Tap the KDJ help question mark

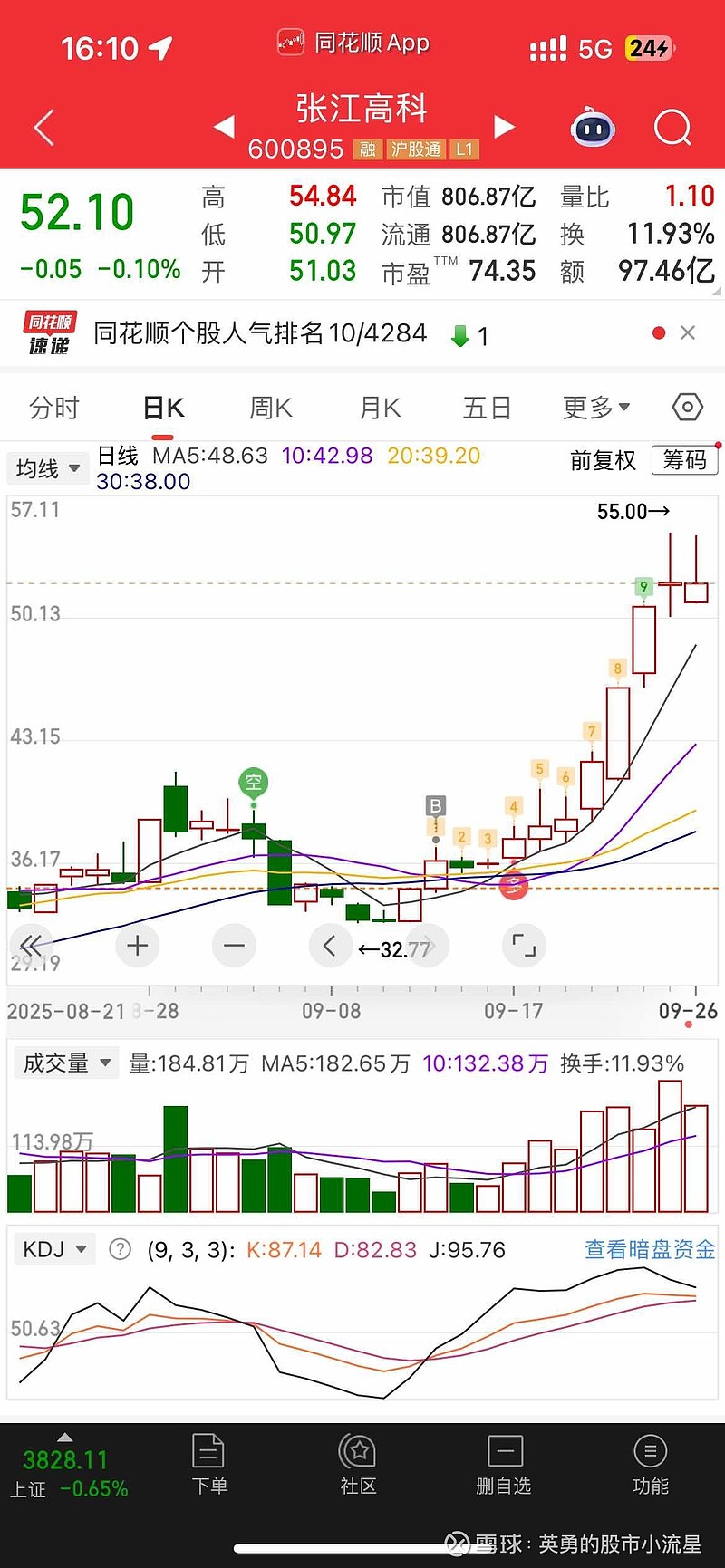pyautogui.click(x=119, y=1249)
